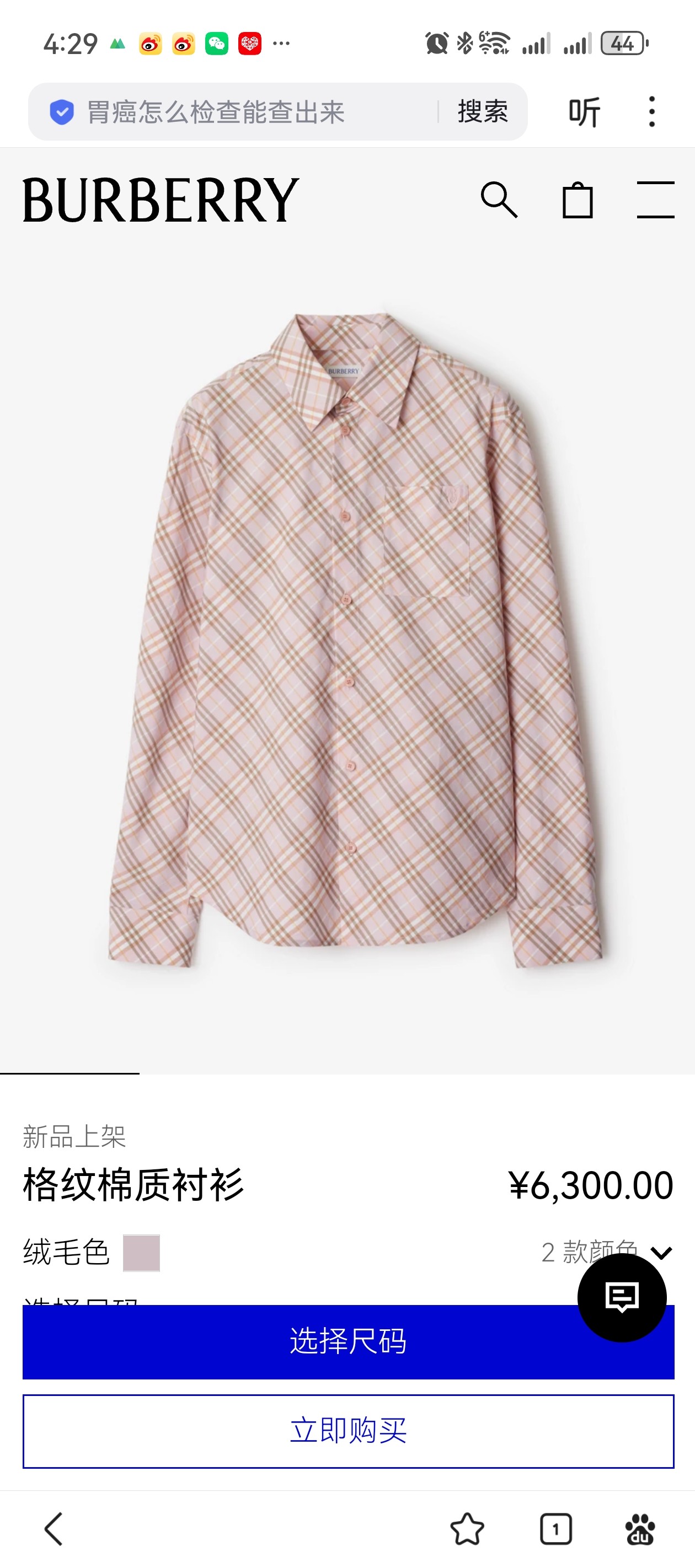Tap the 搜索 button in address bar
The image size is (695, 1568).
click(x=483, y=112)
